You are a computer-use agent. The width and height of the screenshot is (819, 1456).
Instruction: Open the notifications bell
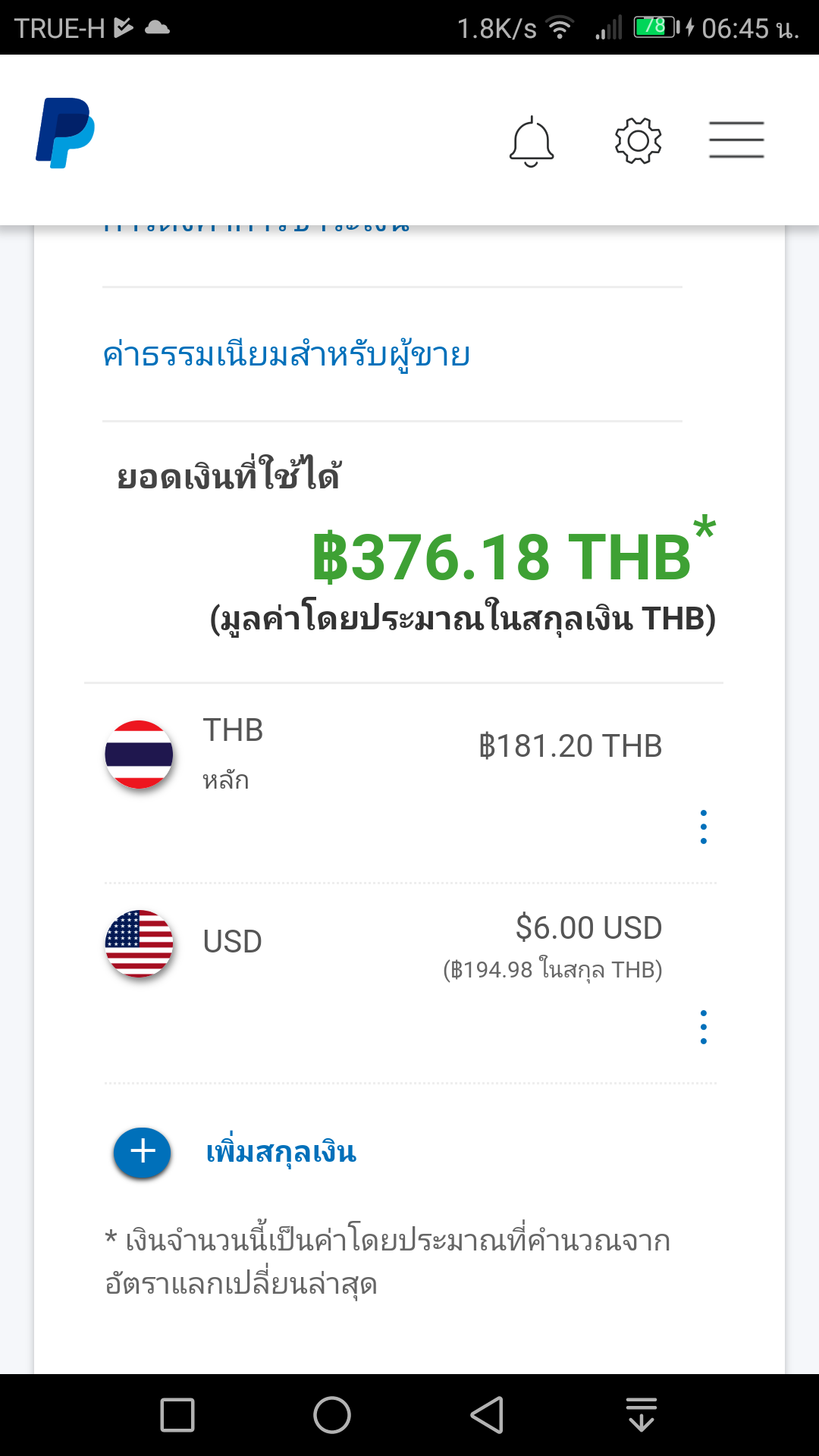pos(532,141)
